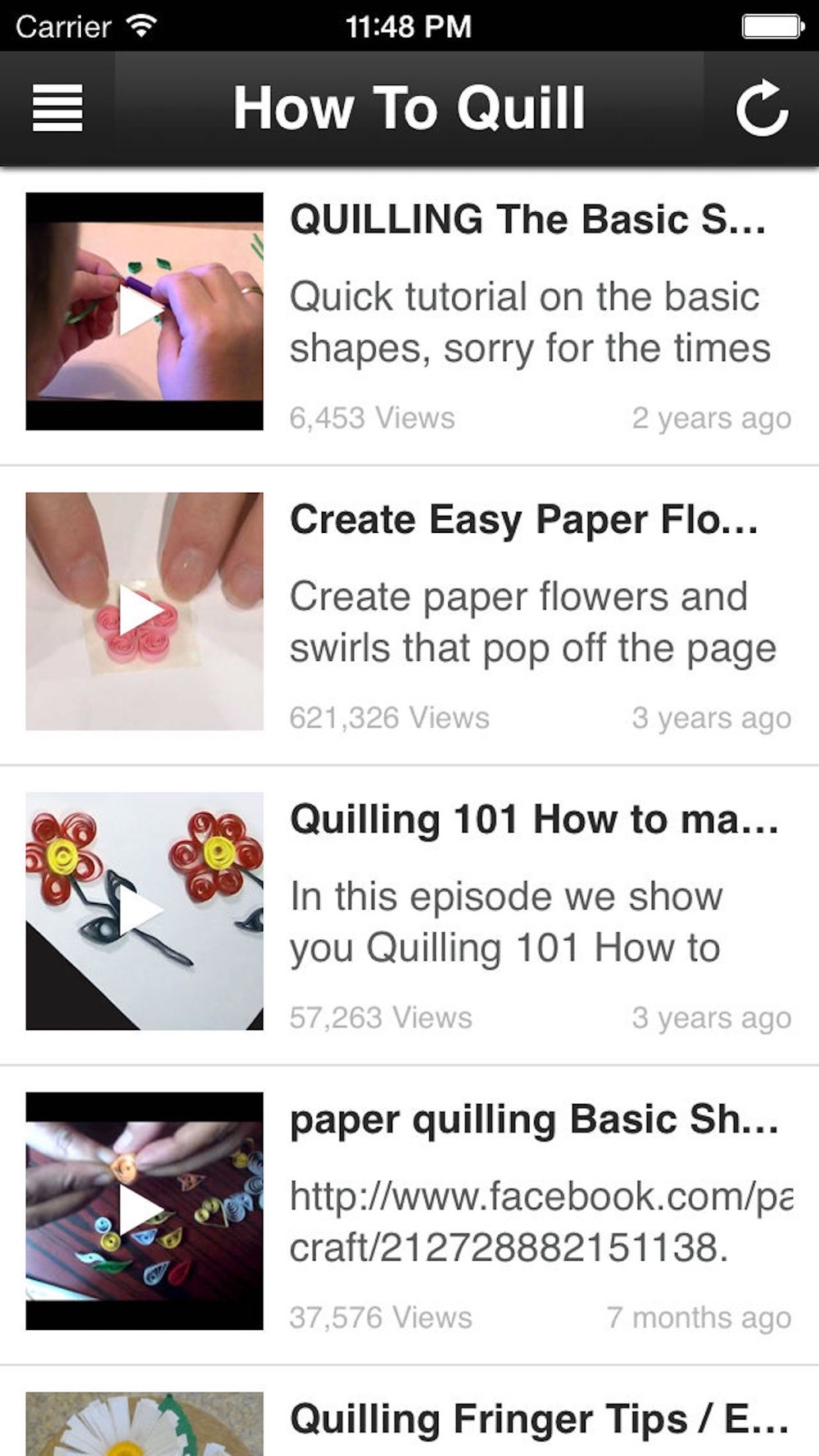Open "QUILLING The Basic S..." video
Image resolution: width=819 pixels, height=1456 pixels.
(409, 315)
